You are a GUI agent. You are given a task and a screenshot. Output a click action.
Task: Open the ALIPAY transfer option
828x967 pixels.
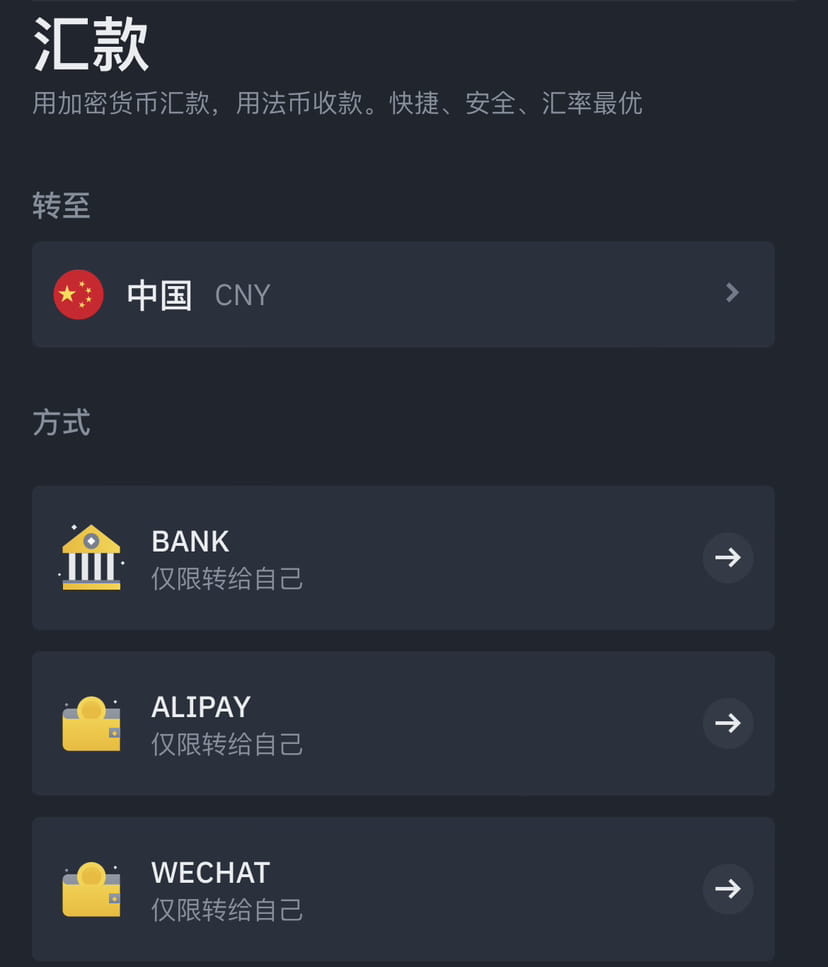point(404,722)
